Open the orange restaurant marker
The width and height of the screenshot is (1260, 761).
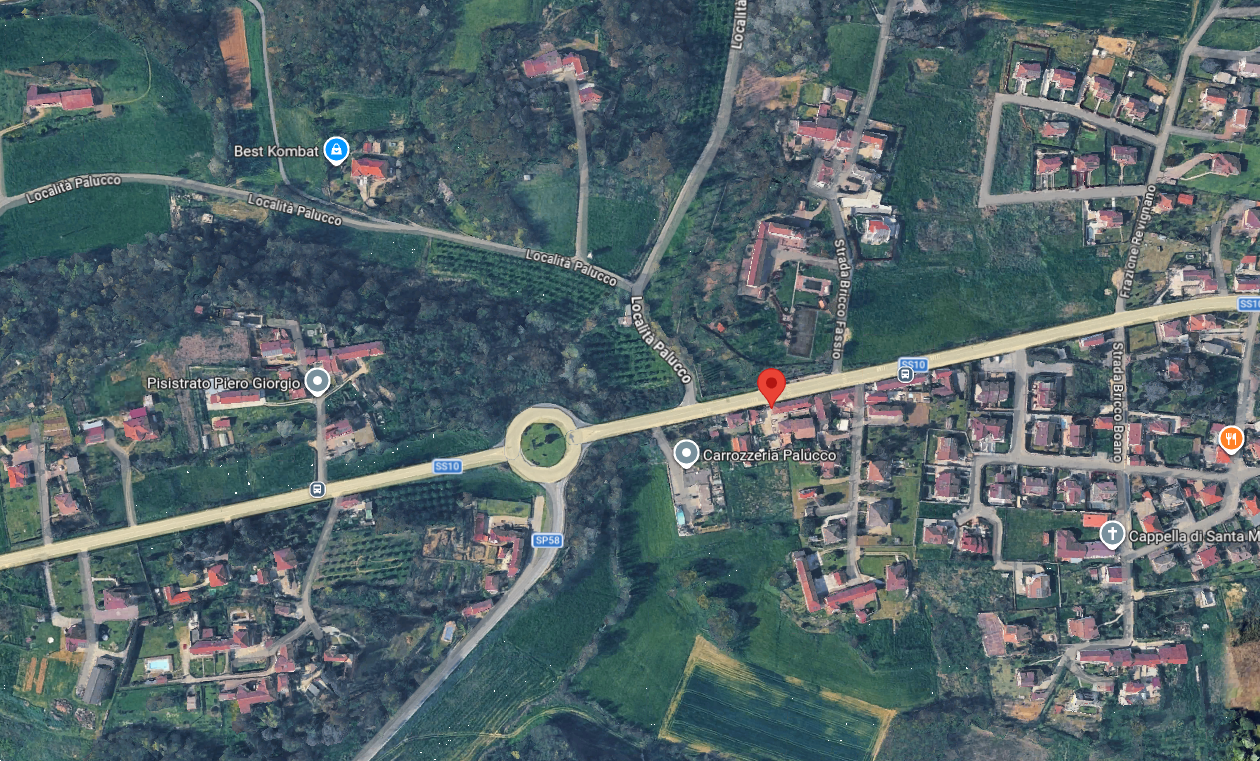pyautogui.click(x=1230, y=438)
